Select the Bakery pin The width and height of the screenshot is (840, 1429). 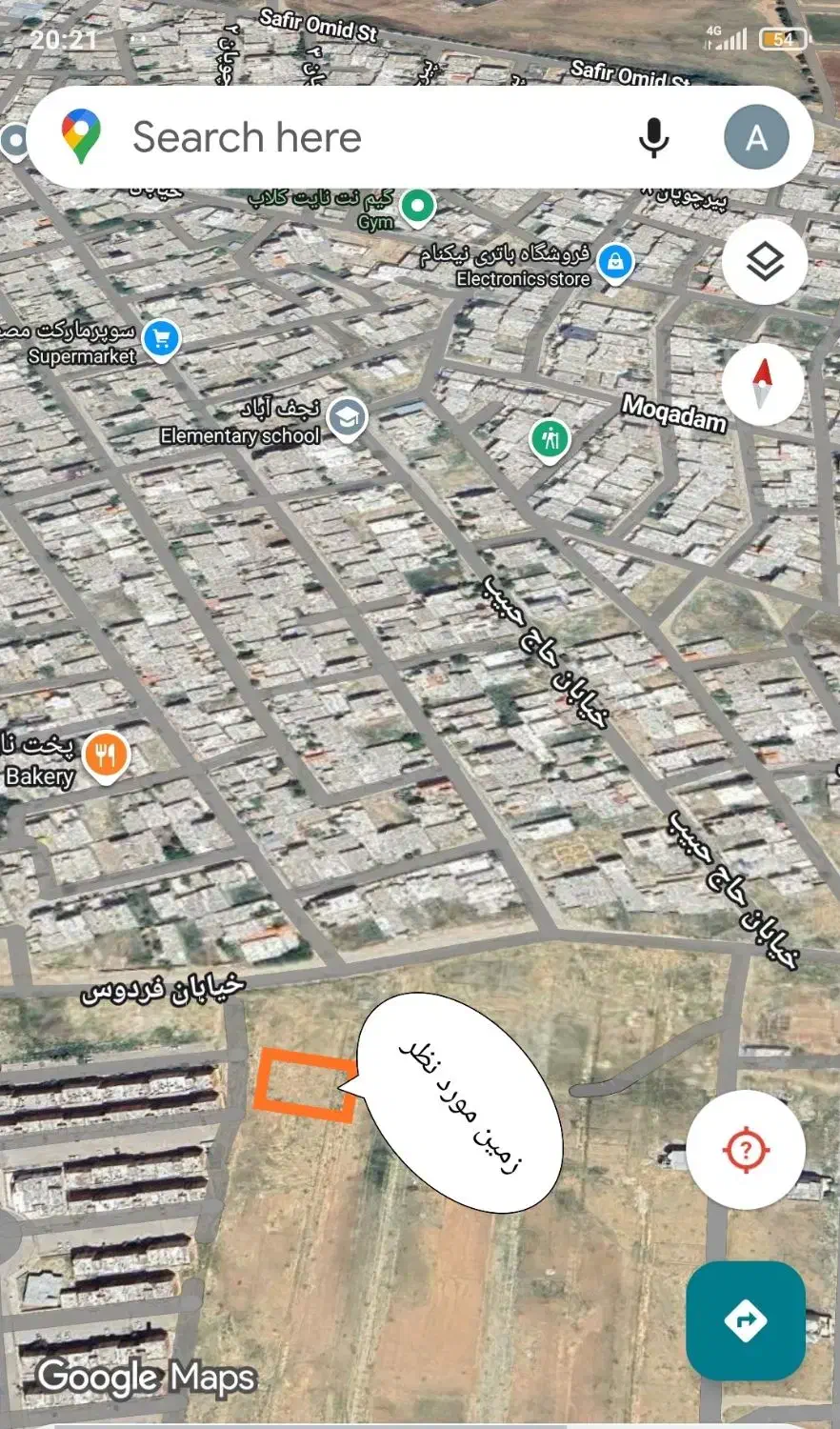pyautogui.click(x=107, y=756)
